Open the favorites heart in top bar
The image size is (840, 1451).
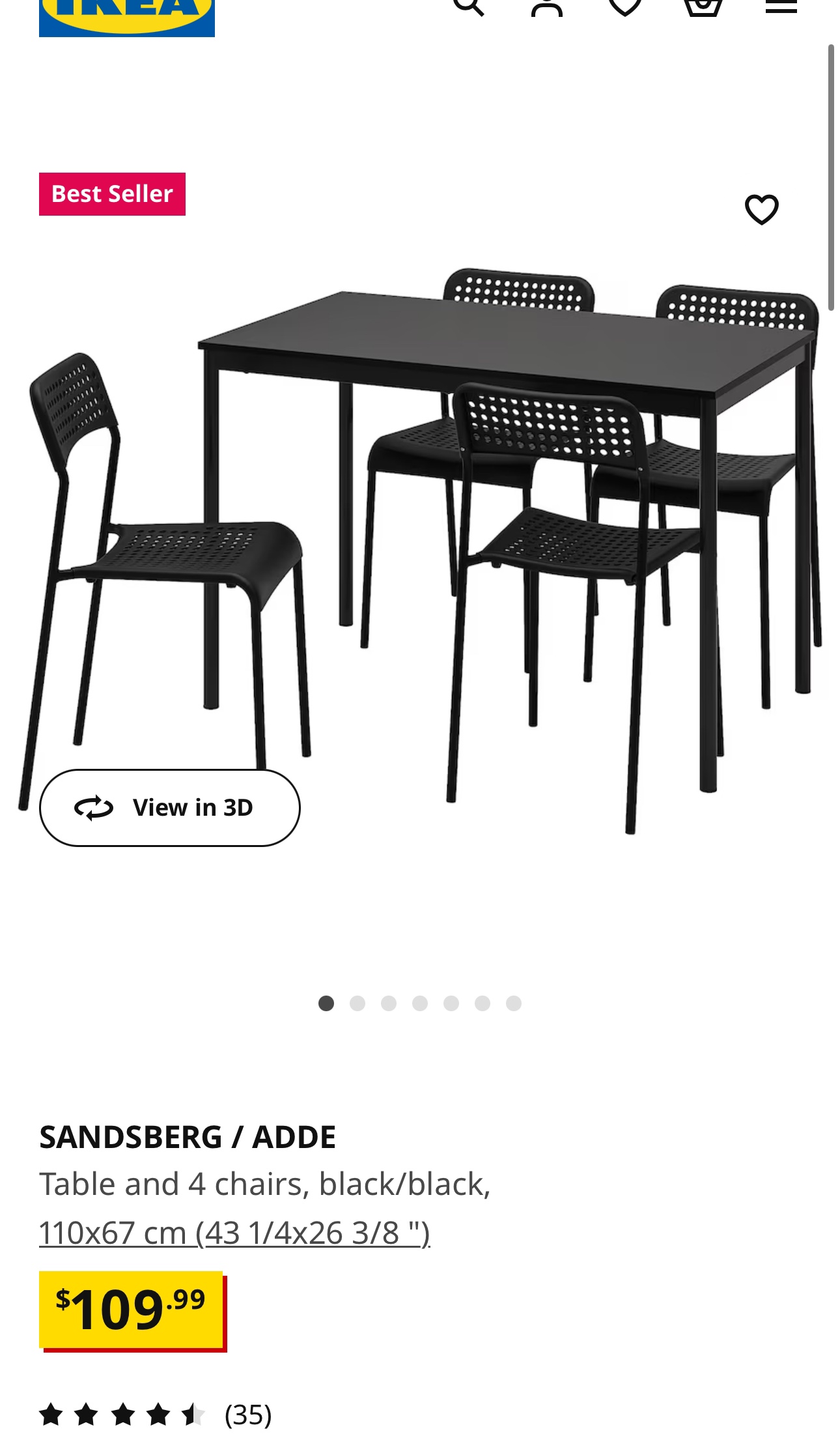coord(625,7)
